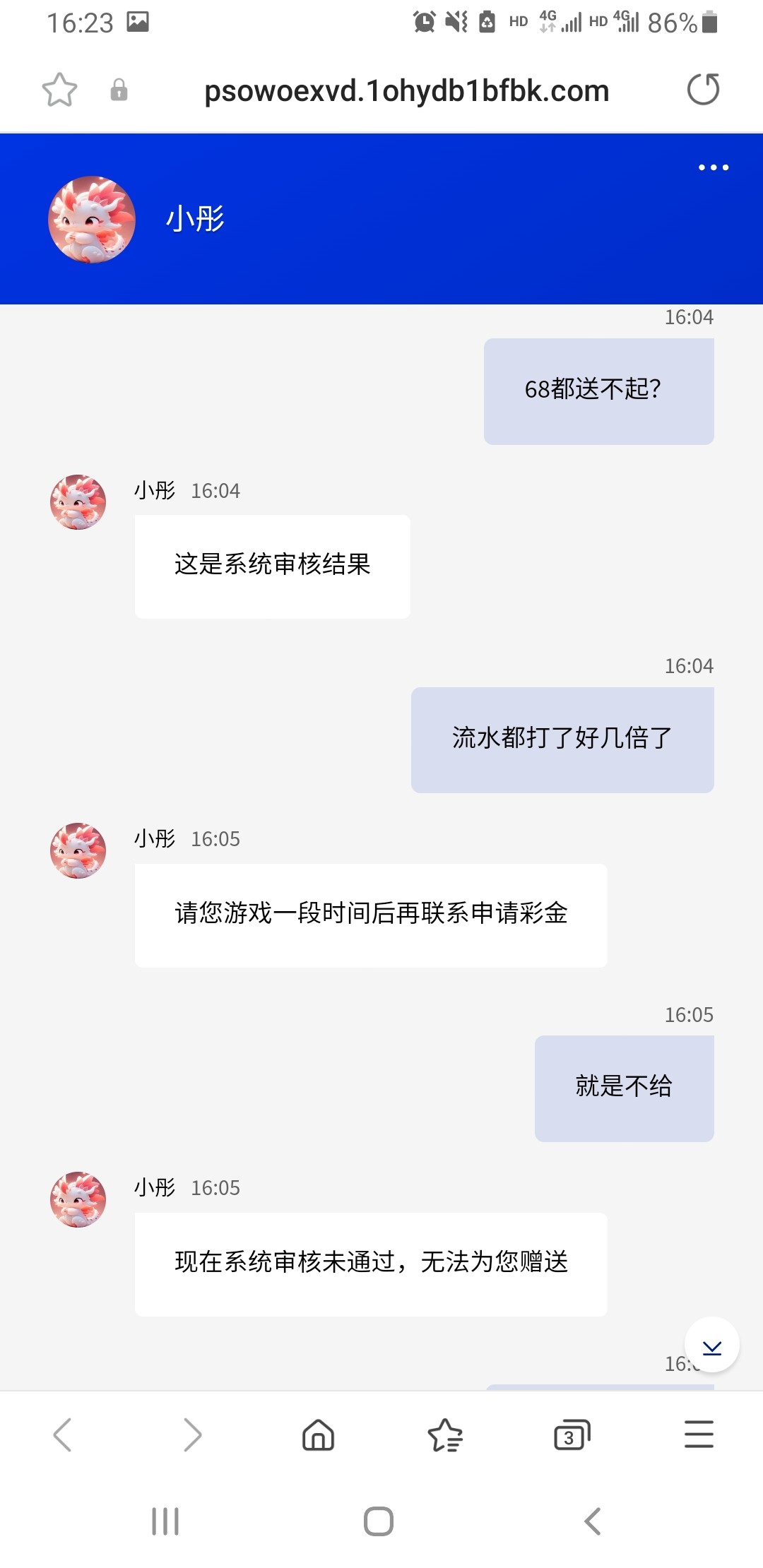This screenshot has height=1568, width=763.
Task: Tap the URL address psowoexvd.1ohydb1bfbk.com
Action: 406,91
